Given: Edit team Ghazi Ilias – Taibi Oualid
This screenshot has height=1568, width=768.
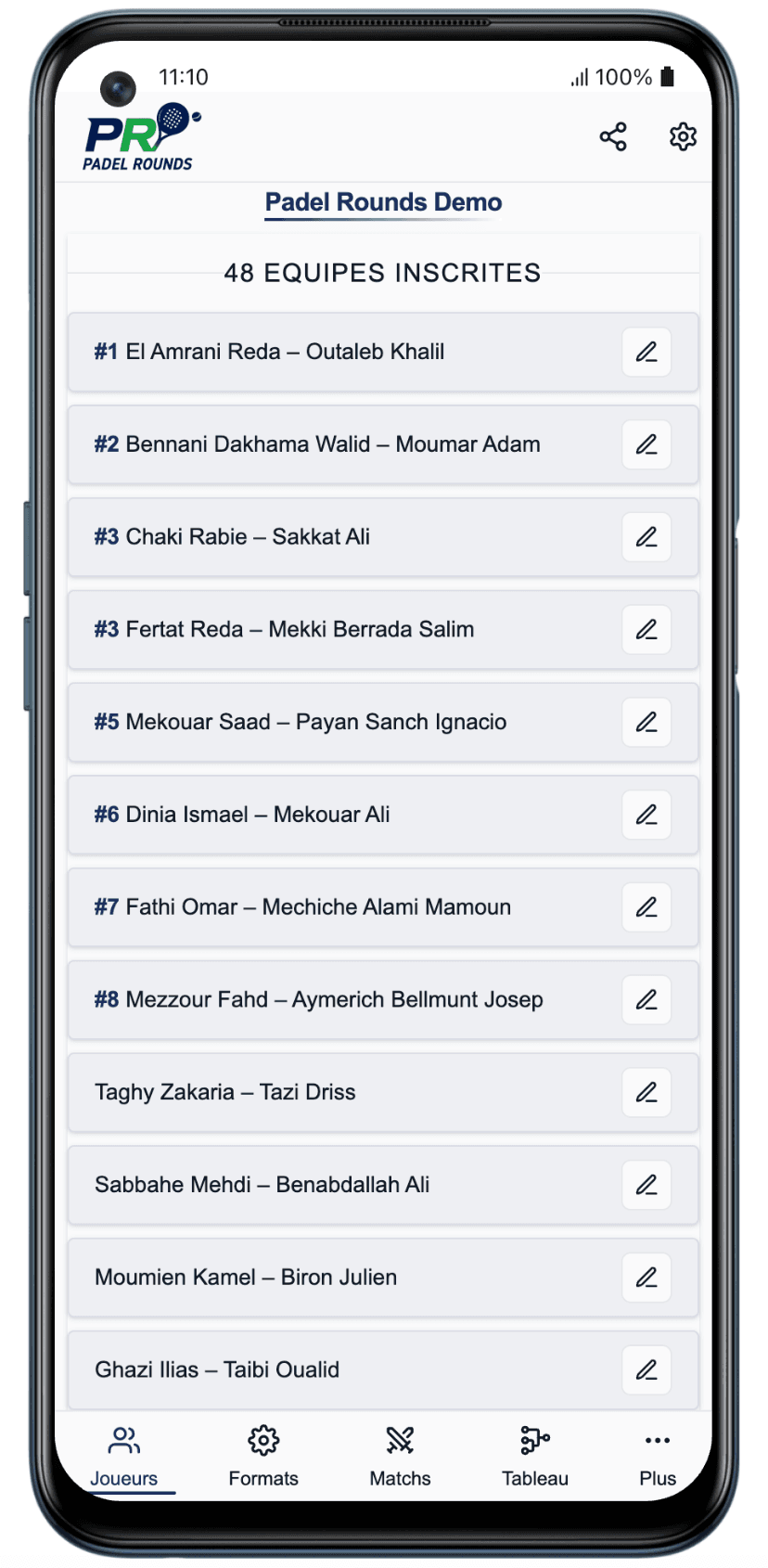Looking at the screenshot, I should click(646, 1370).
